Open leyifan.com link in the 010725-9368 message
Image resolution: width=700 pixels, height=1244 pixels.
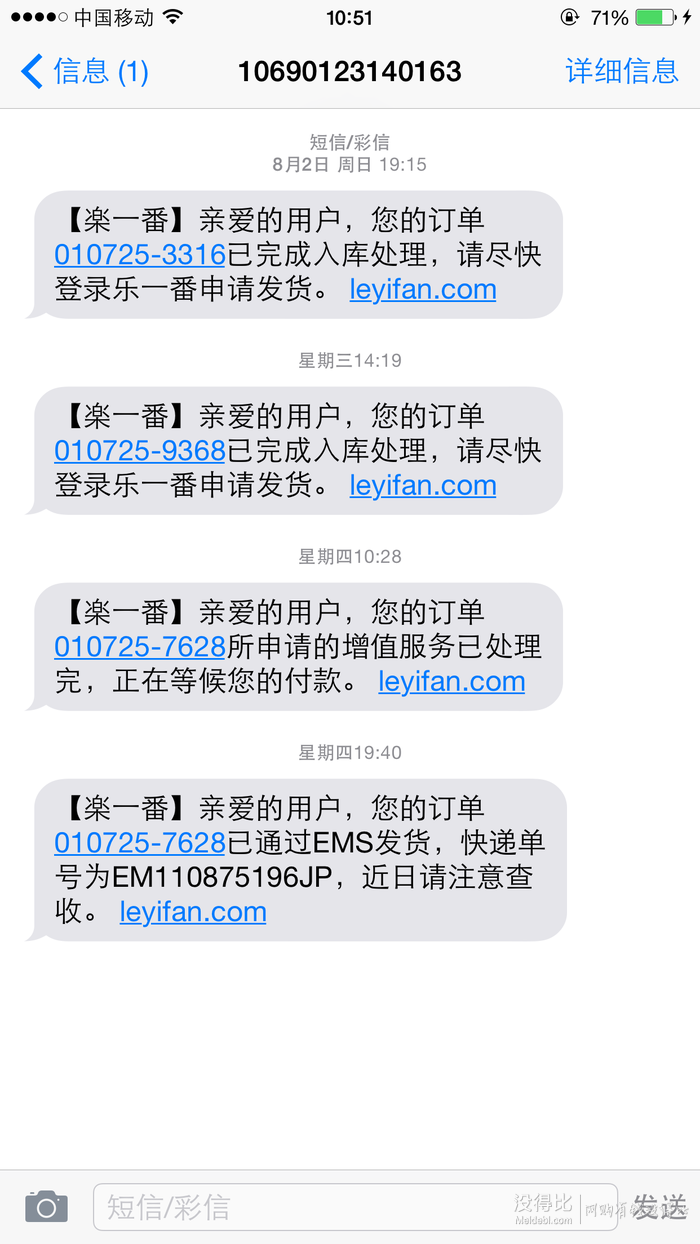click(x=423, y=486)
